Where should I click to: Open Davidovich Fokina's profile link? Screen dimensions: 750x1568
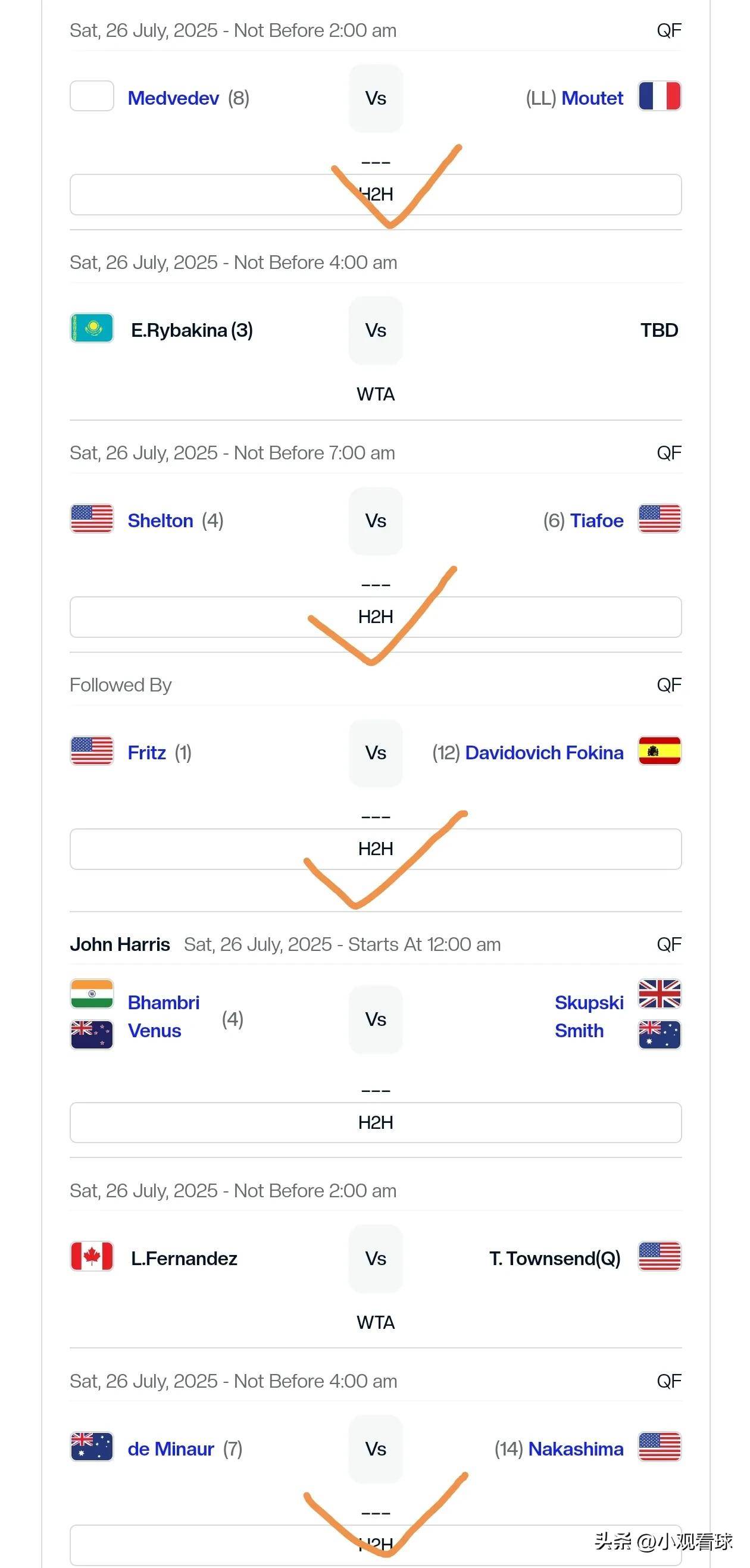(x=544, y=752)
